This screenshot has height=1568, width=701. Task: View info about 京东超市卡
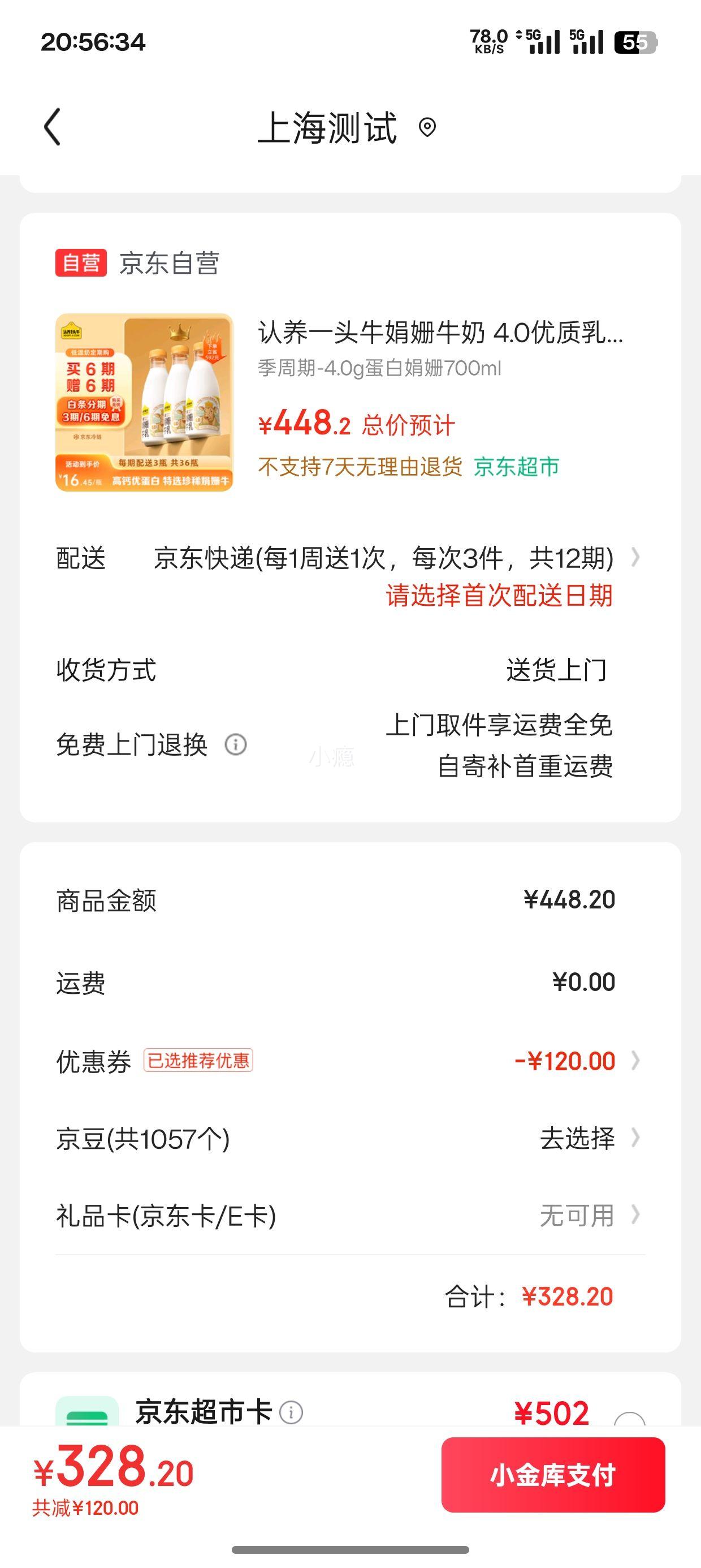pos(291,1412)
